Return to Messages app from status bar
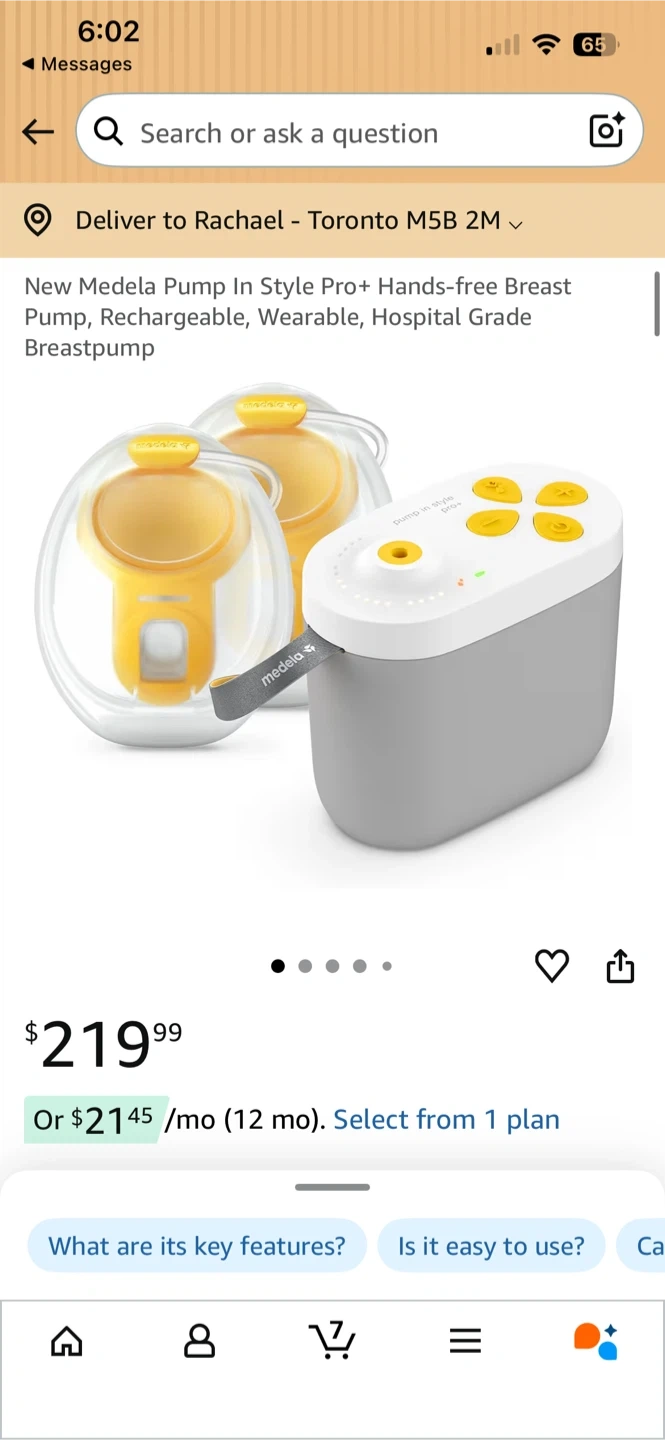The image size is (665, 1440). click(77, 64)
